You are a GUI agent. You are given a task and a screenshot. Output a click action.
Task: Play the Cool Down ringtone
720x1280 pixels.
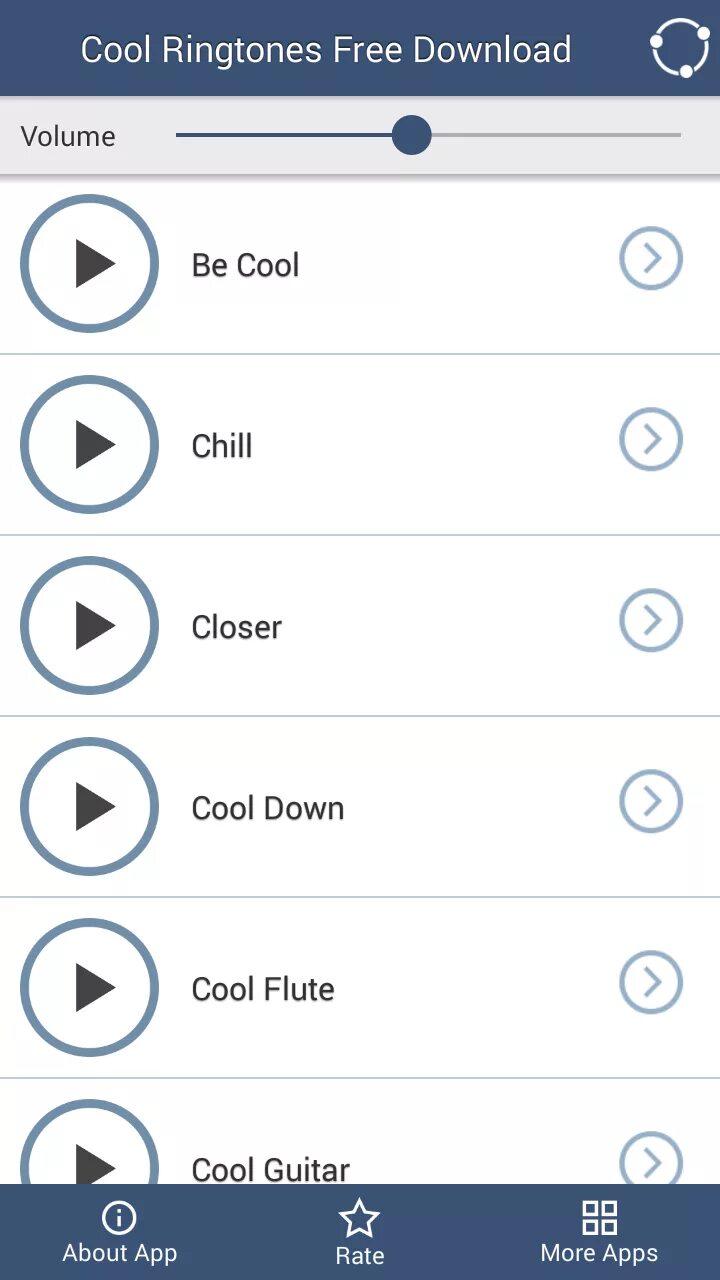coord(90,806)
